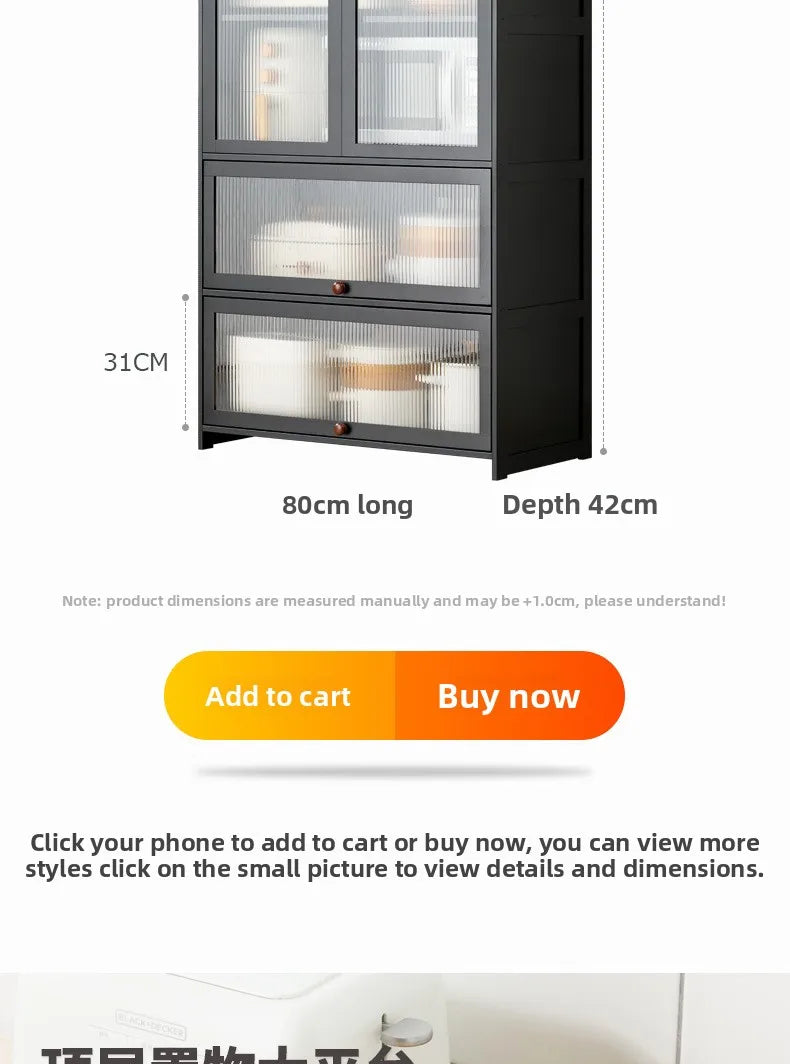Click the measurement disclaimer note text
This screenshot has height=1064, width=790.
pyautogui.click(x=394, y=600)
